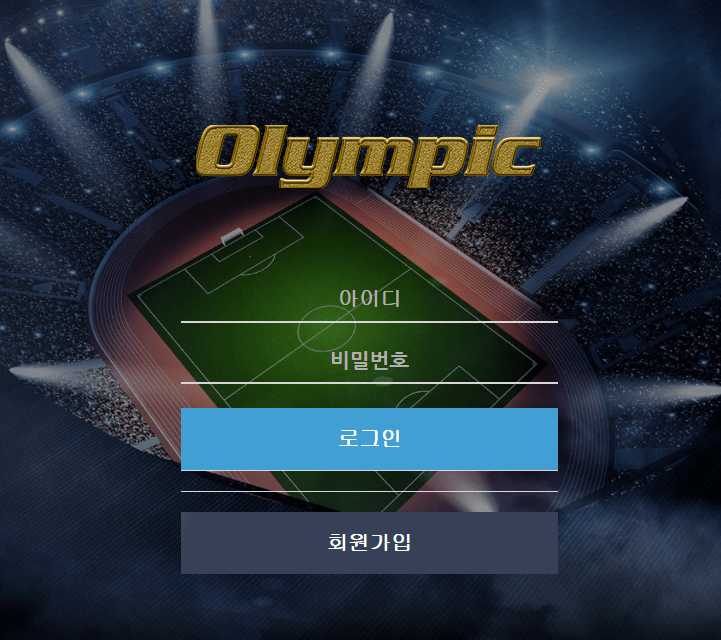Open 회원가입 sign-up page

point(369,543)
